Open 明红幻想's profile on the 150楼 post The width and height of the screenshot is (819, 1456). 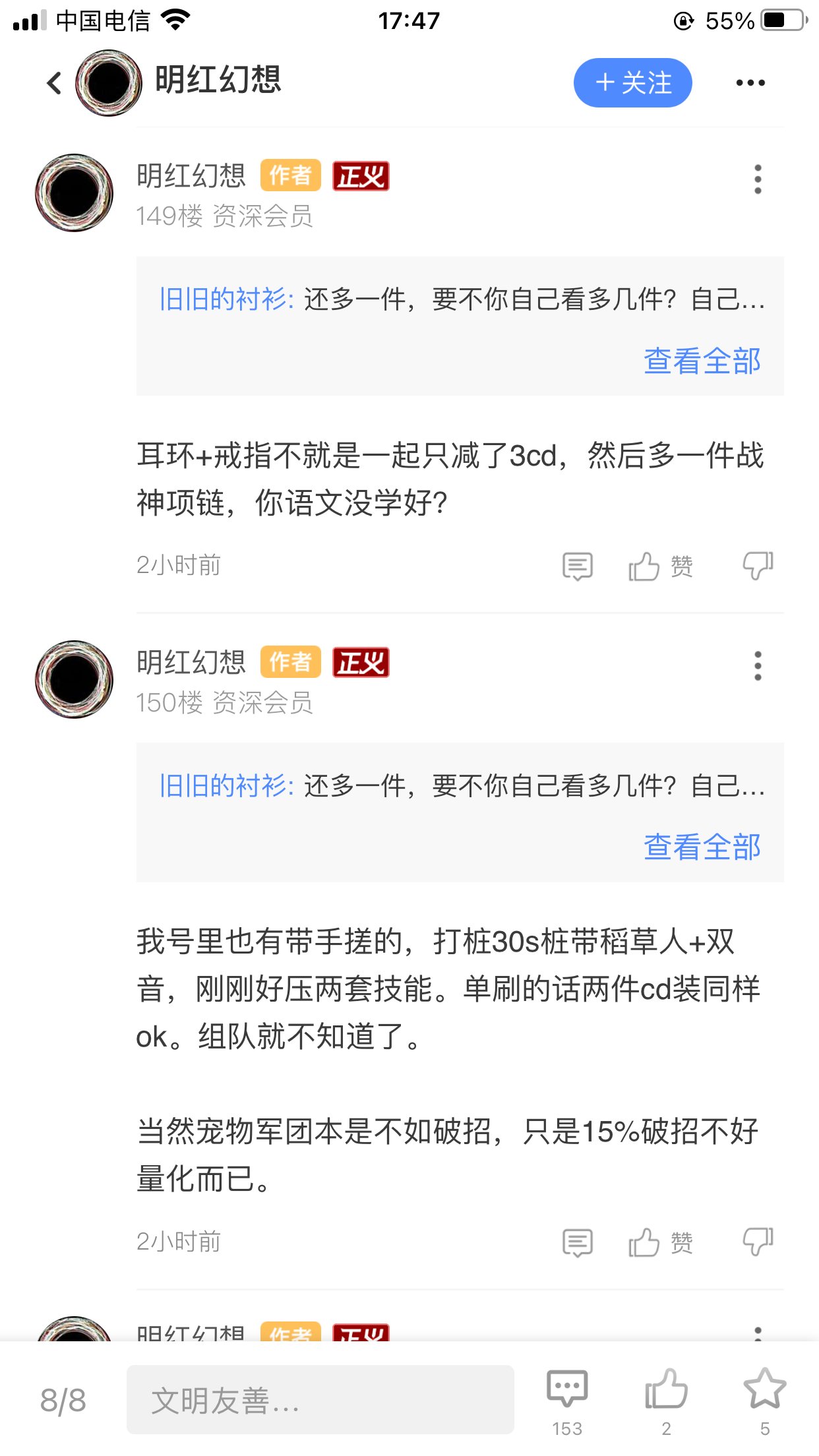point(74,679)
